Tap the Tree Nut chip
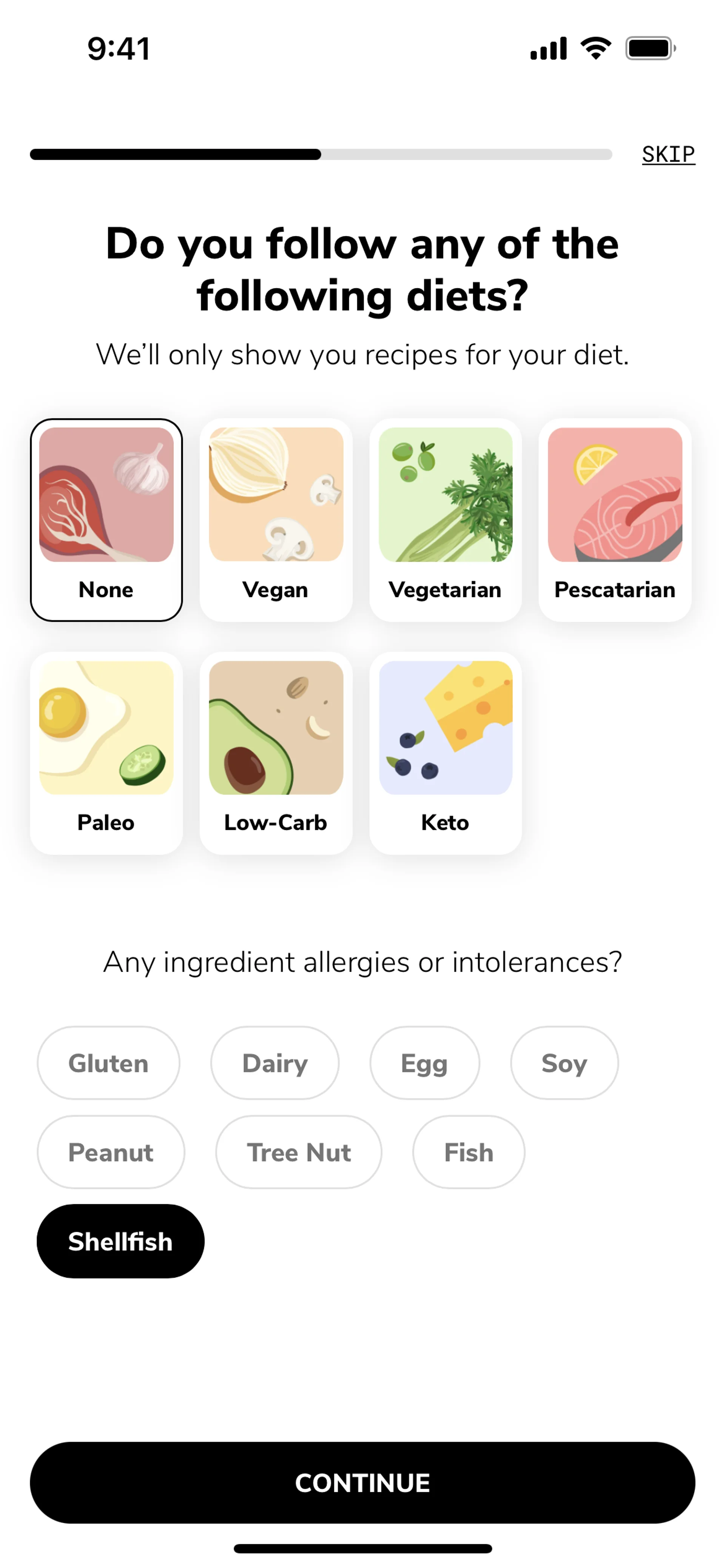The image size is (725, 1568). pos(299,1152)
